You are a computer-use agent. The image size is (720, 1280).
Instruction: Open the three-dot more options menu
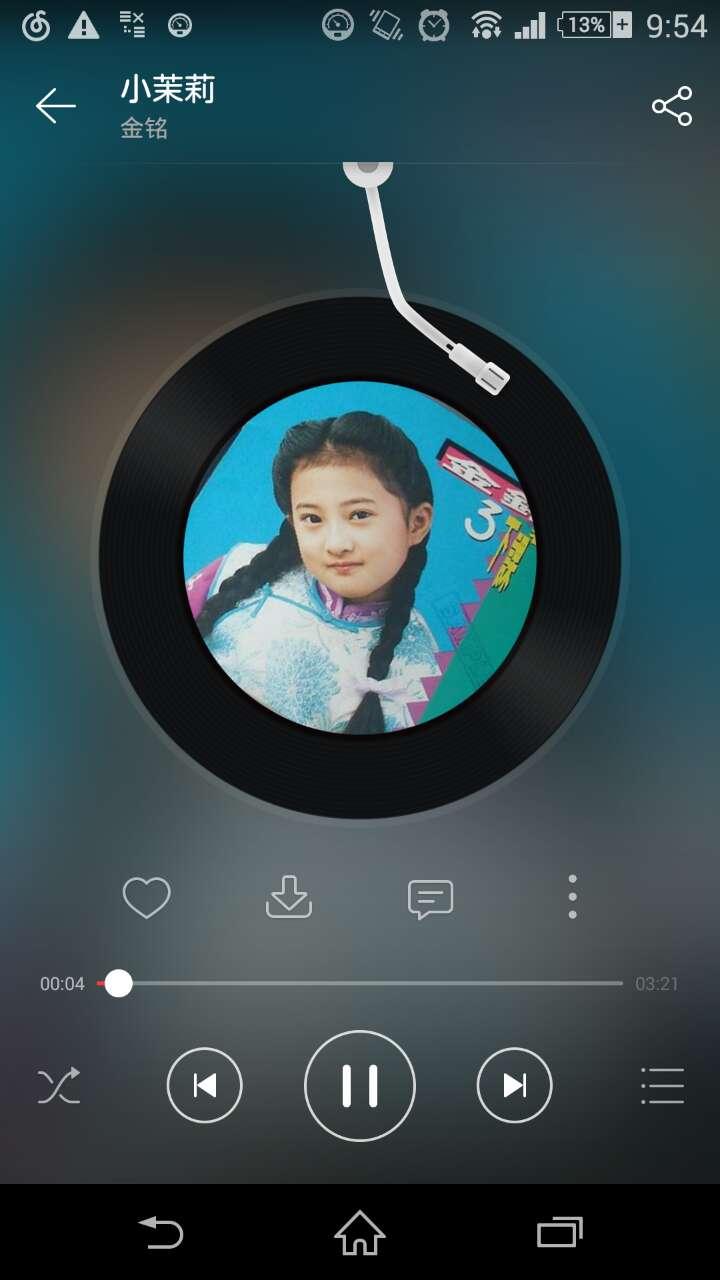pyautogui.click(x=572, y=897)
